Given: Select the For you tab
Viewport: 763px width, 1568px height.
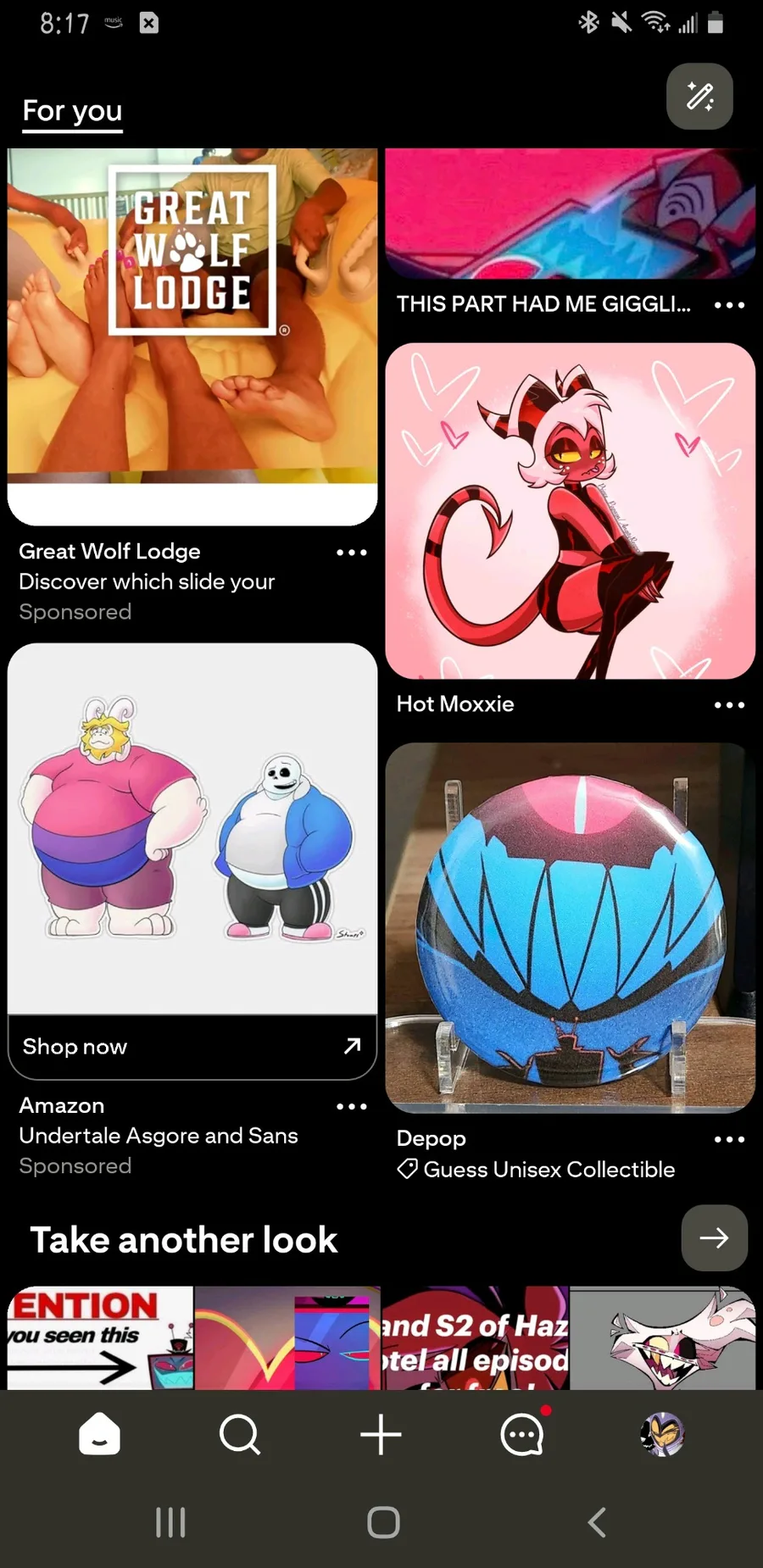Looking at the screenshot, I should pyautogui.click(x=72, y=111).
